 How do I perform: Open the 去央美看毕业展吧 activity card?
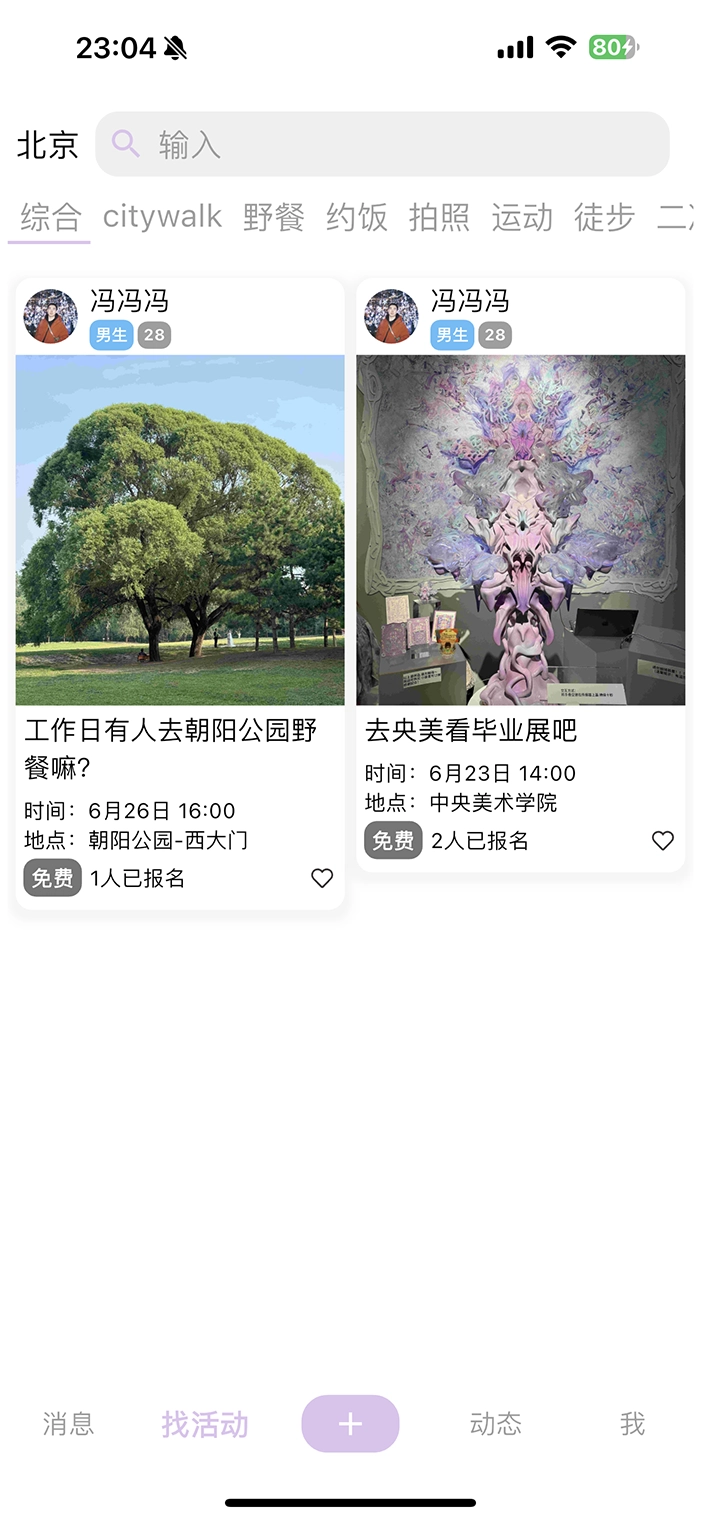pos(520,530)
